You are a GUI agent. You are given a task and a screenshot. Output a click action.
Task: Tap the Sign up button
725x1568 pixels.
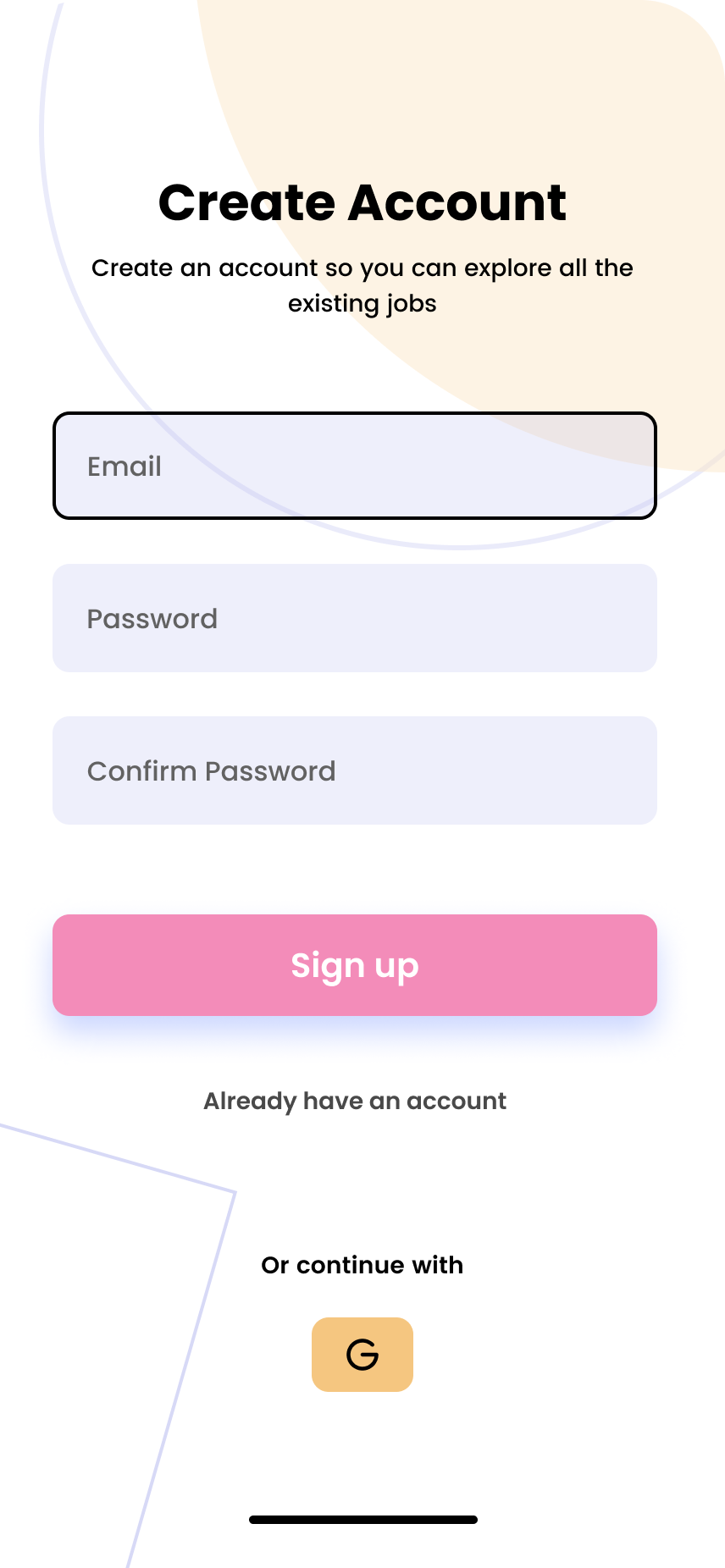(354, 965)
